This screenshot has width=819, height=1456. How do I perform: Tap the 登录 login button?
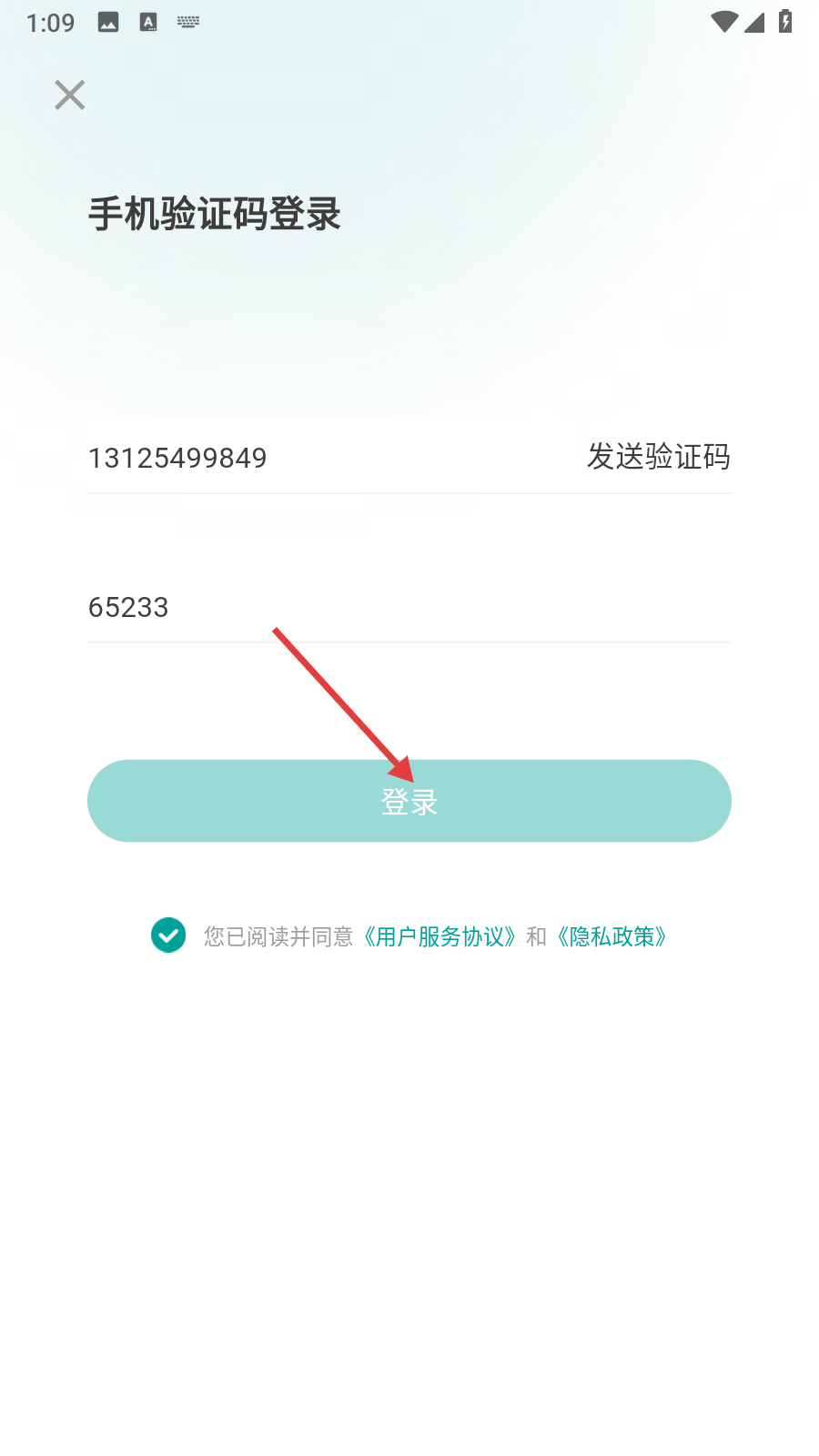[x=409, y=801]
